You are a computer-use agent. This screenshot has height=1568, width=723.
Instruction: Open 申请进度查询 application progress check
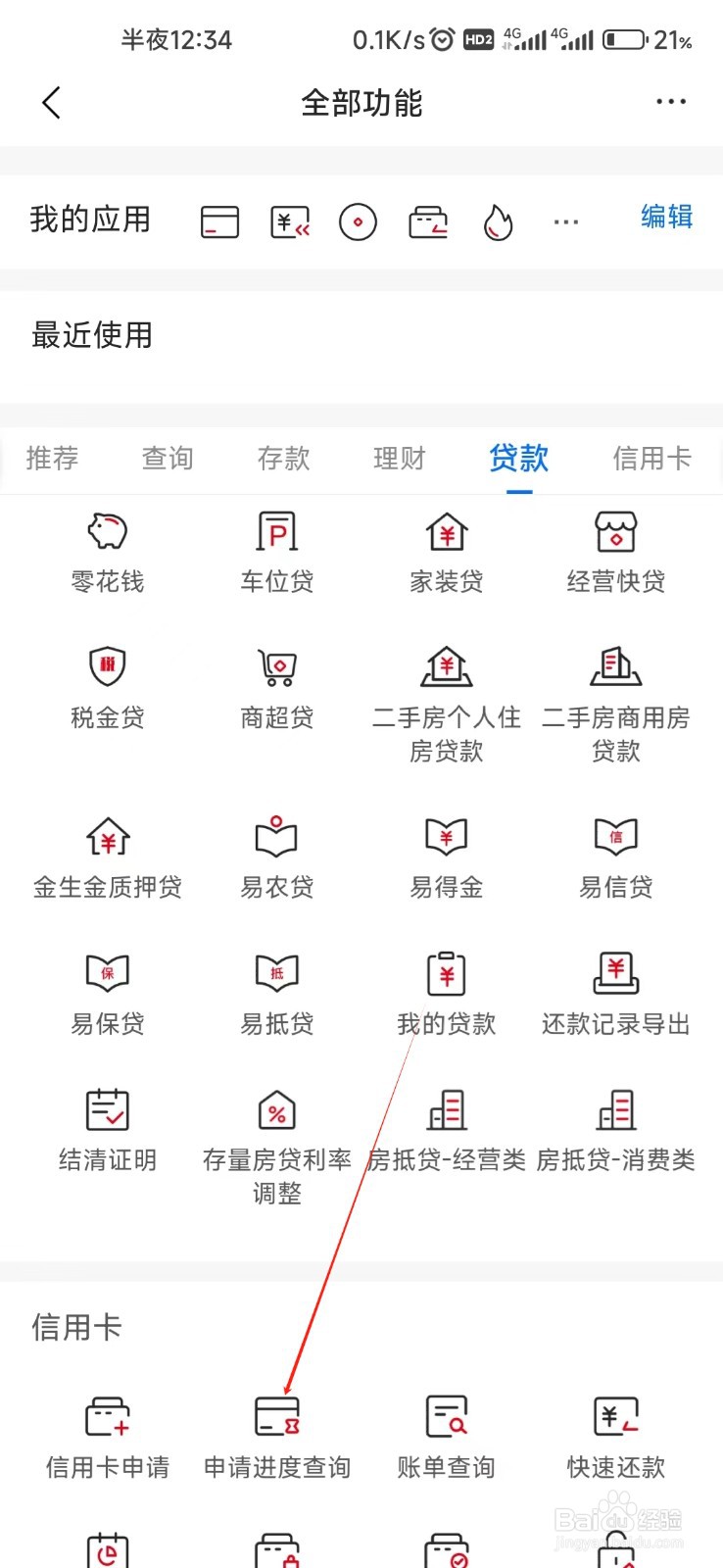(275, 1431)
